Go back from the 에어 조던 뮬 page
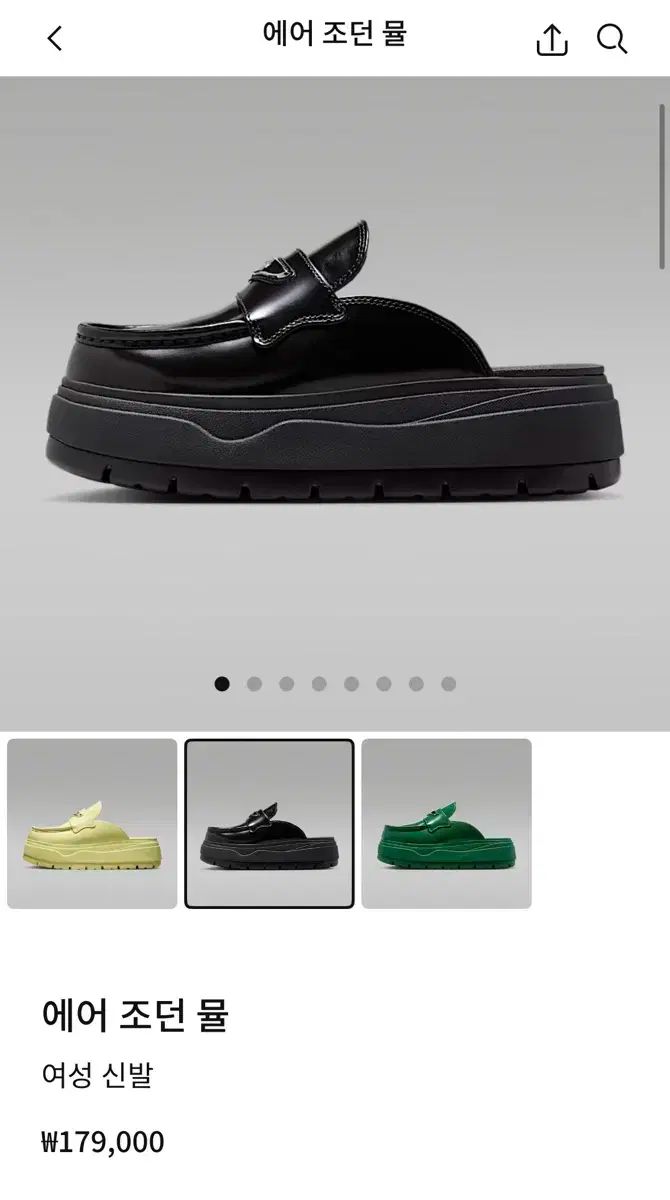The image size is (670, 1200). (x=55, y=39)
